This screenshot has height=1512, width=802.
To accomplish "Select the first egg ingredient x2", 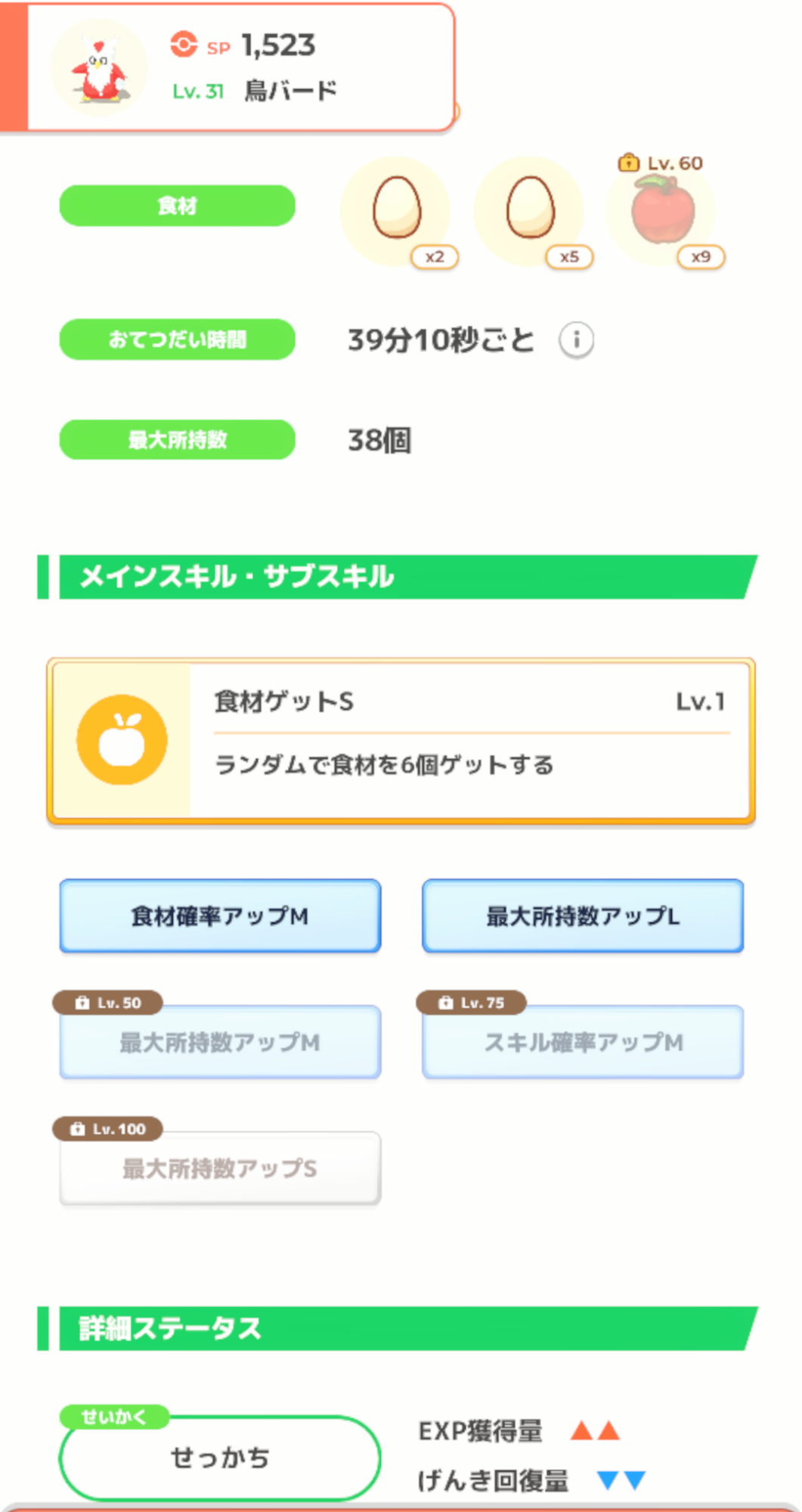I will 397,211.
